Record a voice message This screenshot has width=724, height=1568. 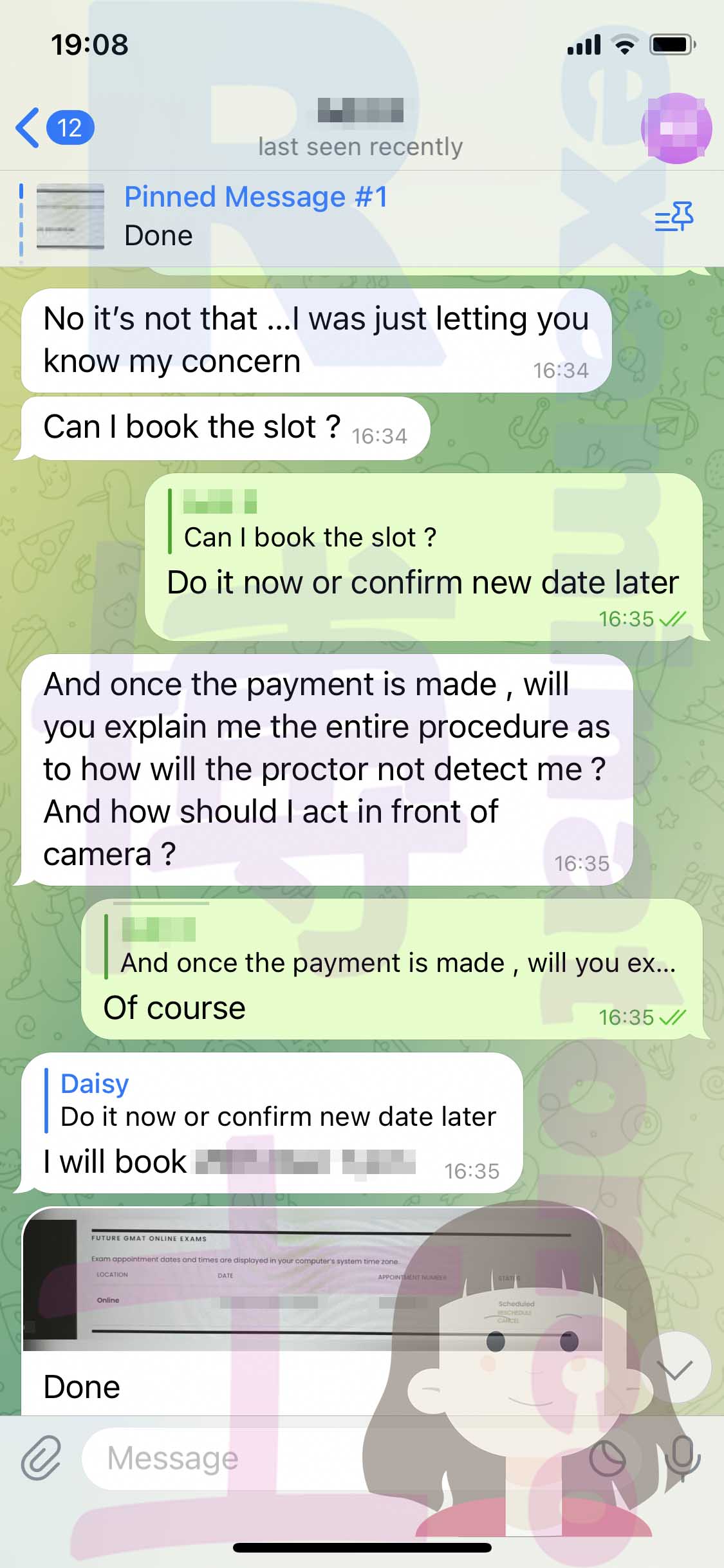coord(682,1458)
